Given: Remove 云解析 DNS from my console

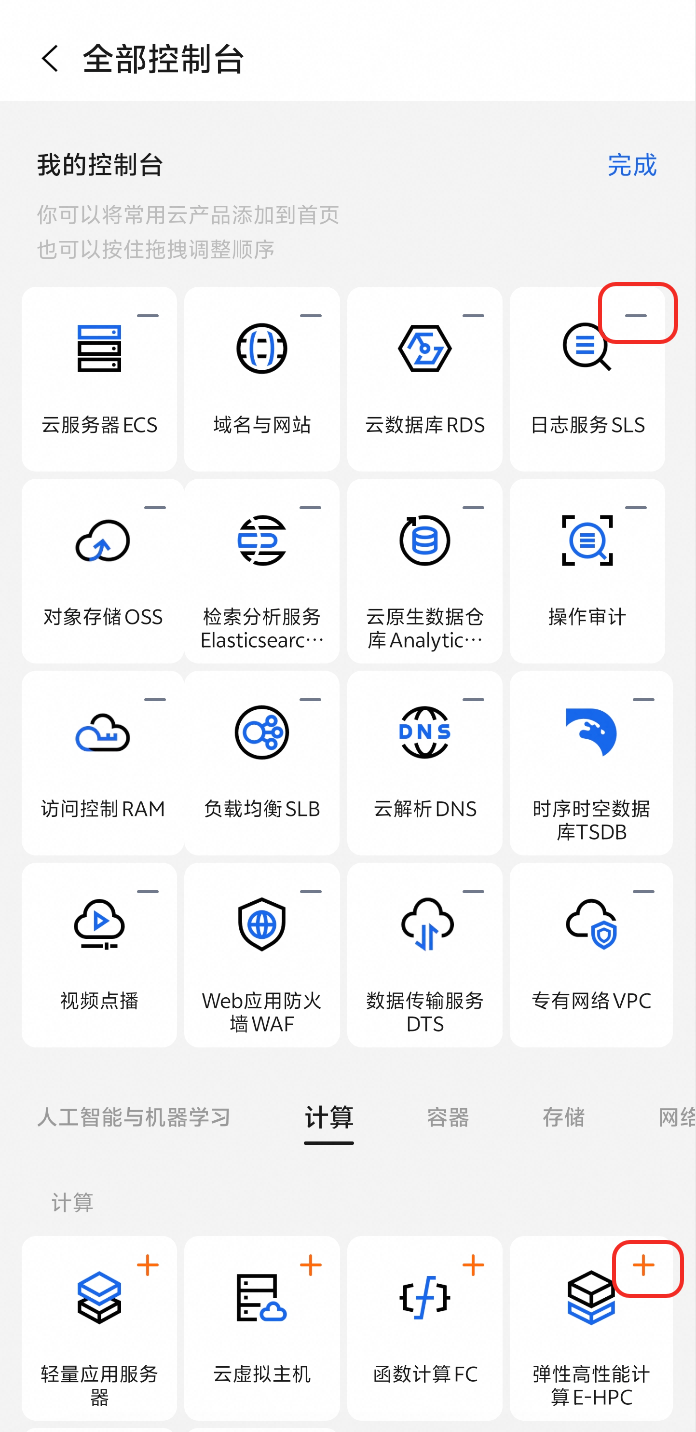Looking at the screenshot, I should 473,699.
